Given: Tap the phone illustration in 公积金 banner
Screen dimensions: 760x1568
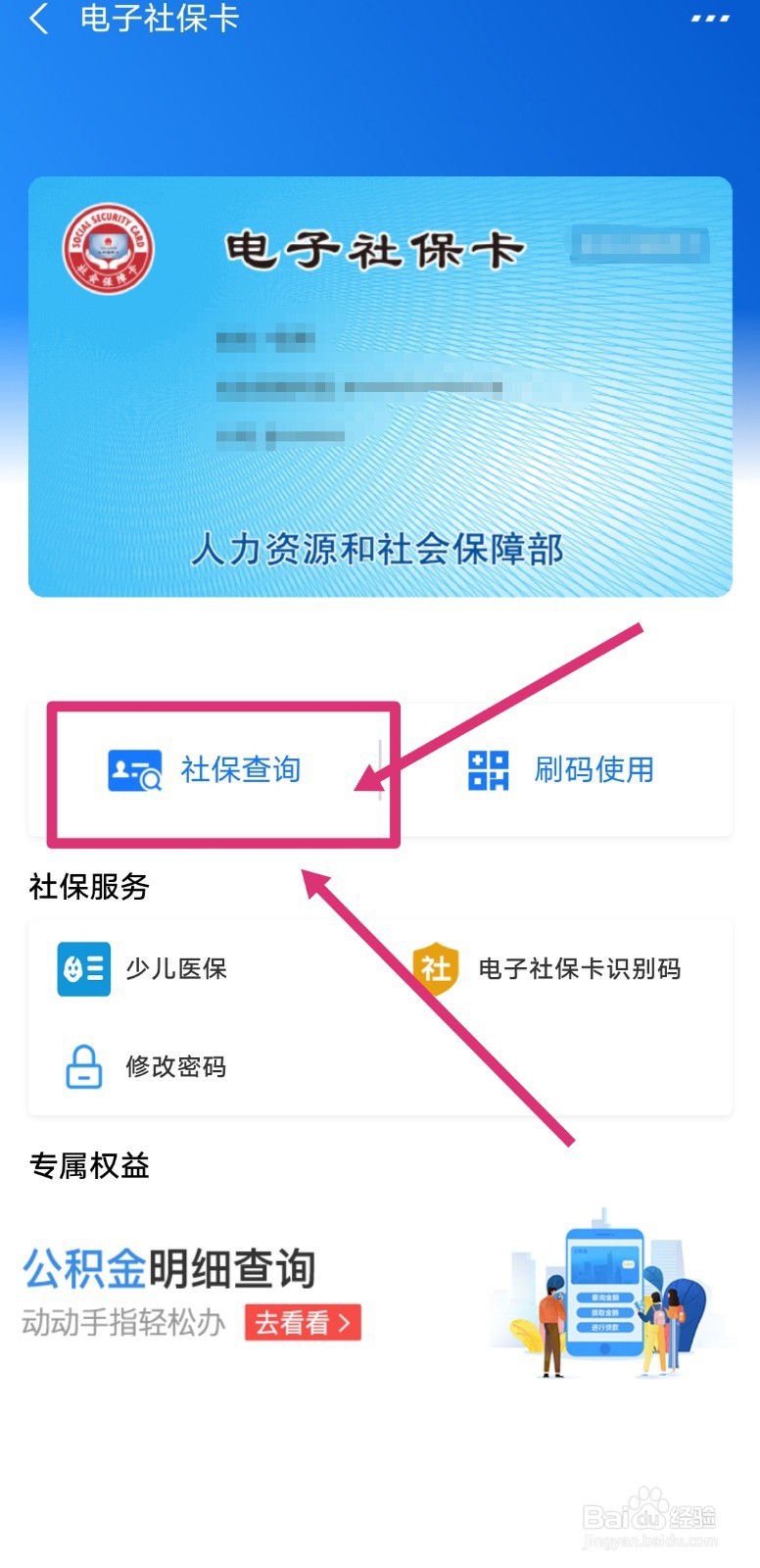Looking at the screenshot, I should [x=602, y=1294].
